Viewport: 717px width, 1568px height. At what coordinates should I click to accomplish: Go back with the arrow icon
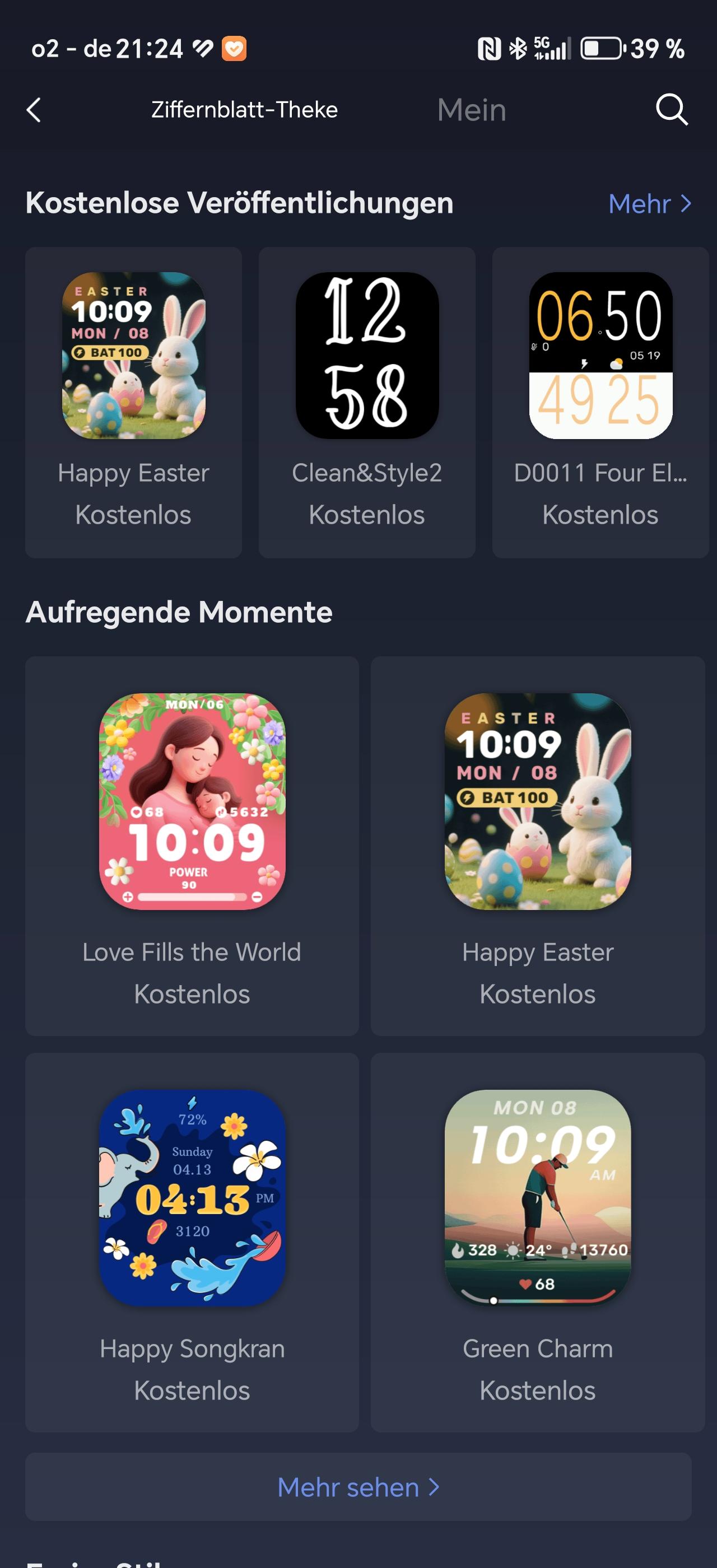pos(34,110)
